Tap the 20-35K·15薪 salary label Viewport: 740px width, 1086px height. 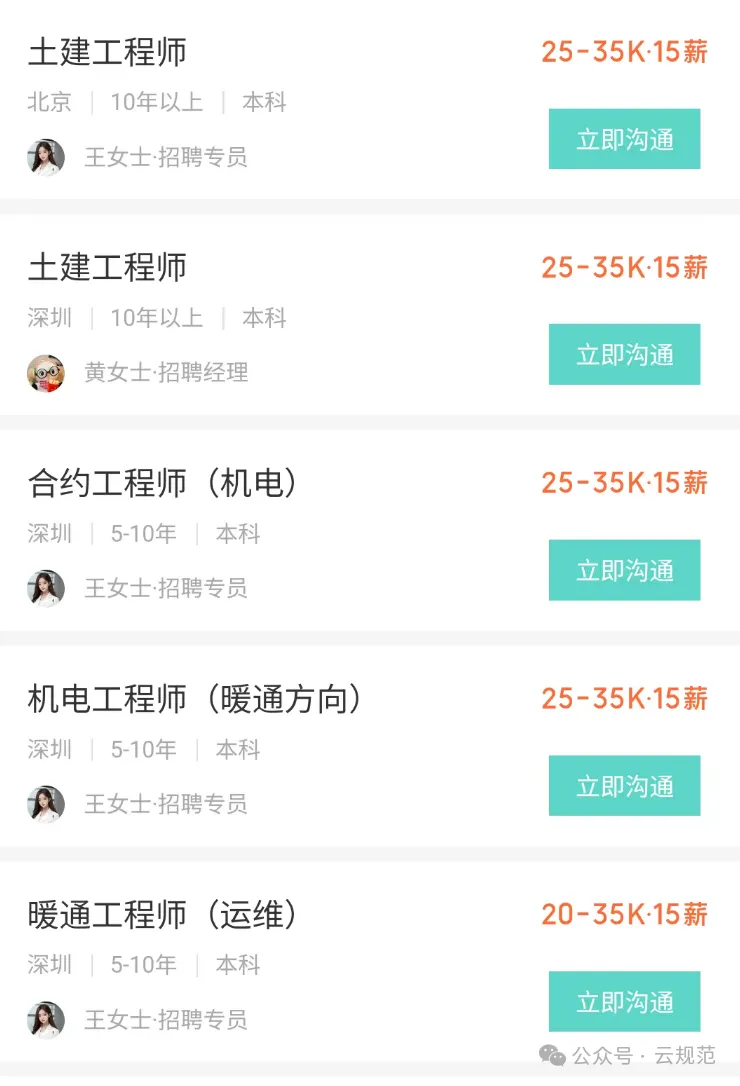[x=625, y=914]
